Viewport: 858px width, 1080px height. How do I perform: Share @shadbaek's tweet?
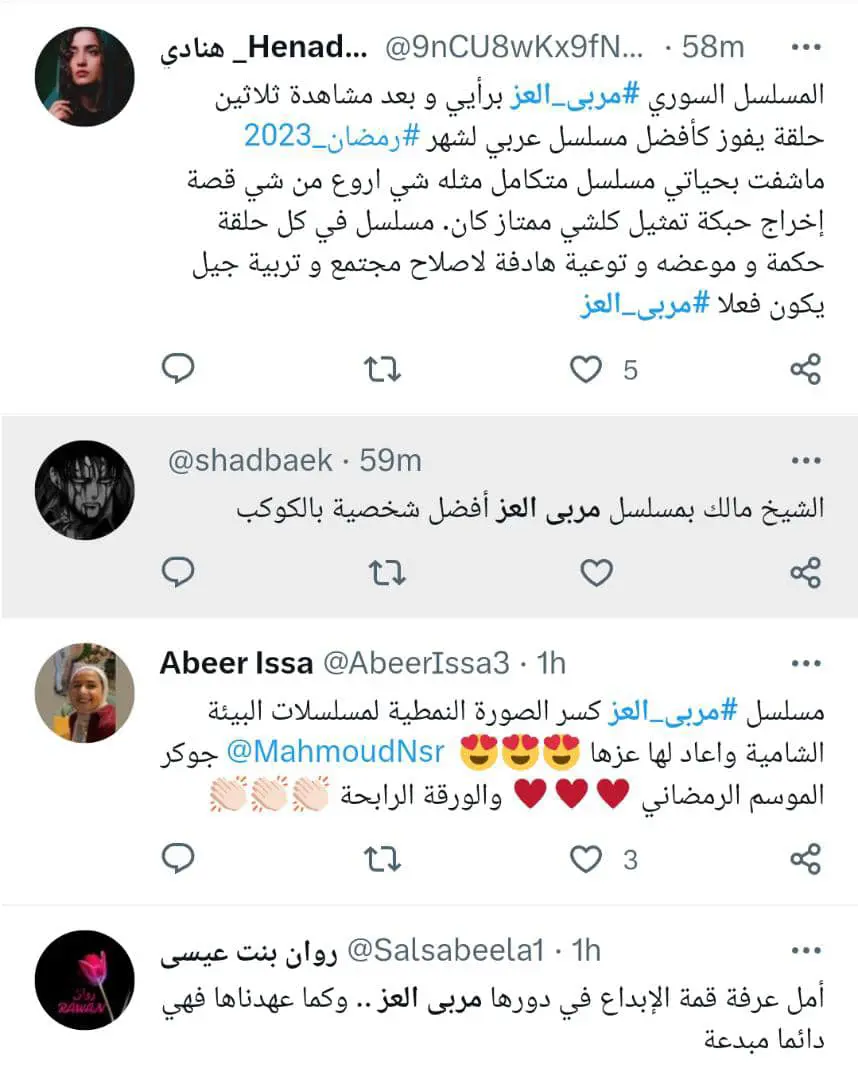point(805,573)
